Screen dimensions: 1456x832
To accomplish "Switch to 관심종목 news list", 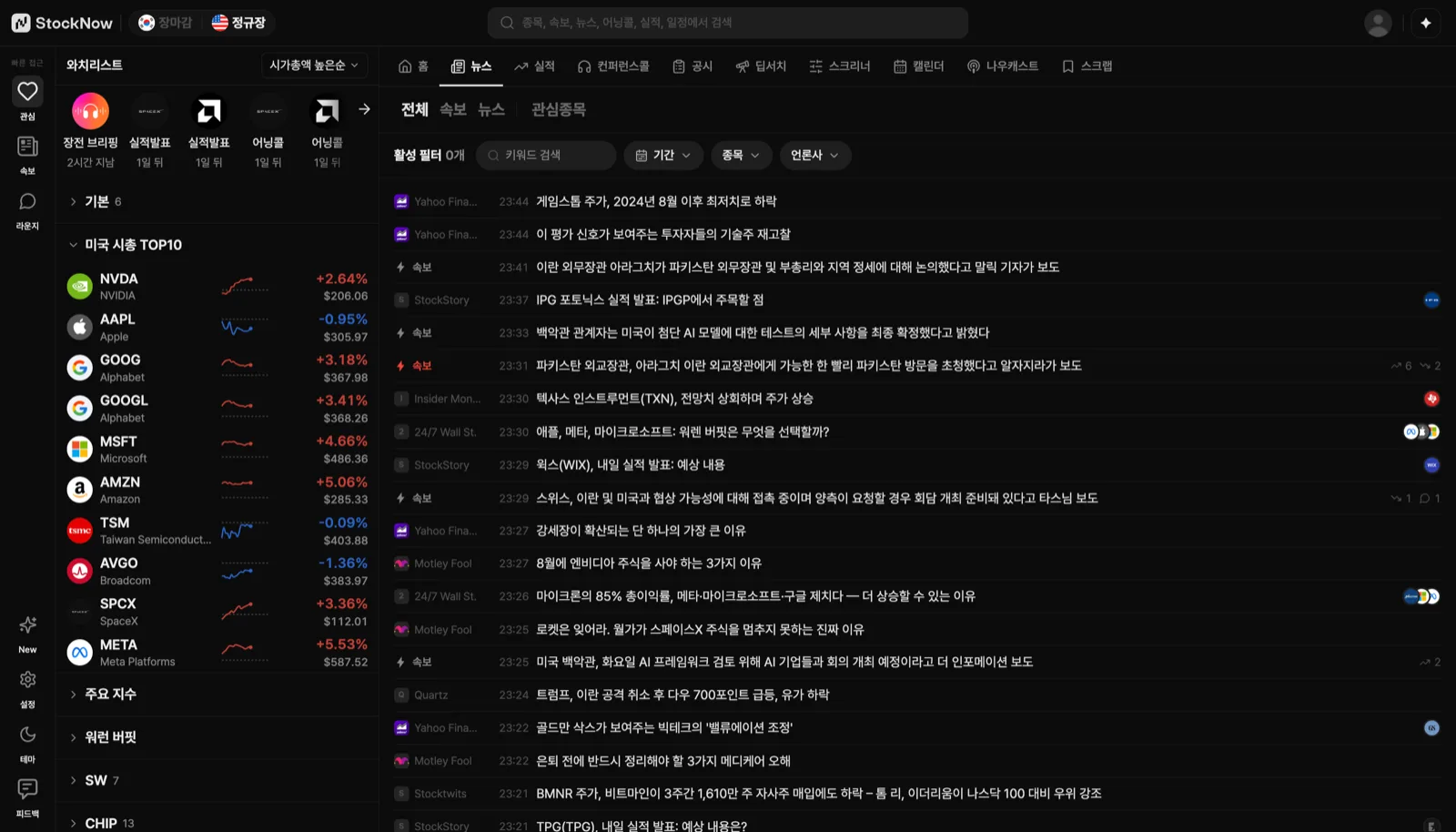I will 558,109.
